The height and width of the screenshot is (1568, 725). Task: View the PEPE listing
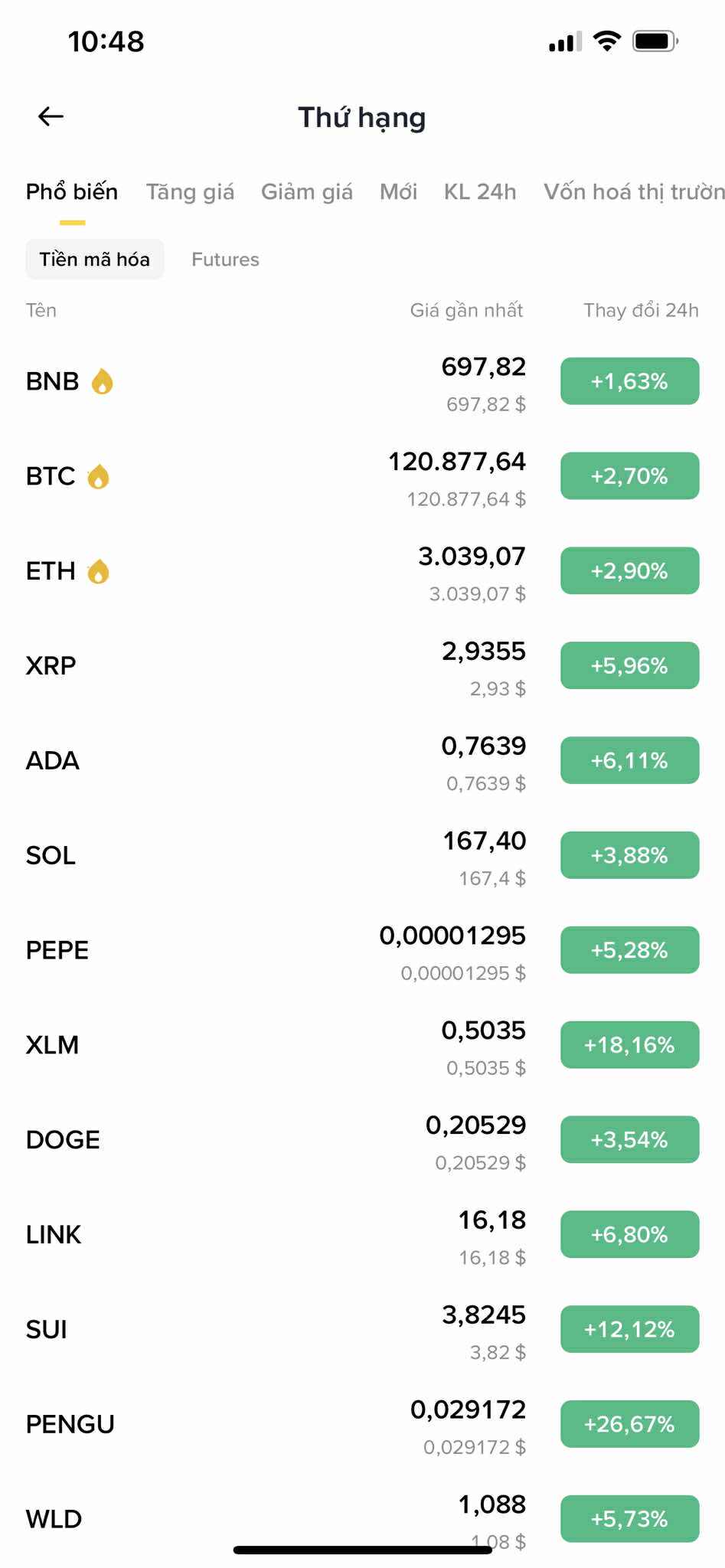(362, 951)
